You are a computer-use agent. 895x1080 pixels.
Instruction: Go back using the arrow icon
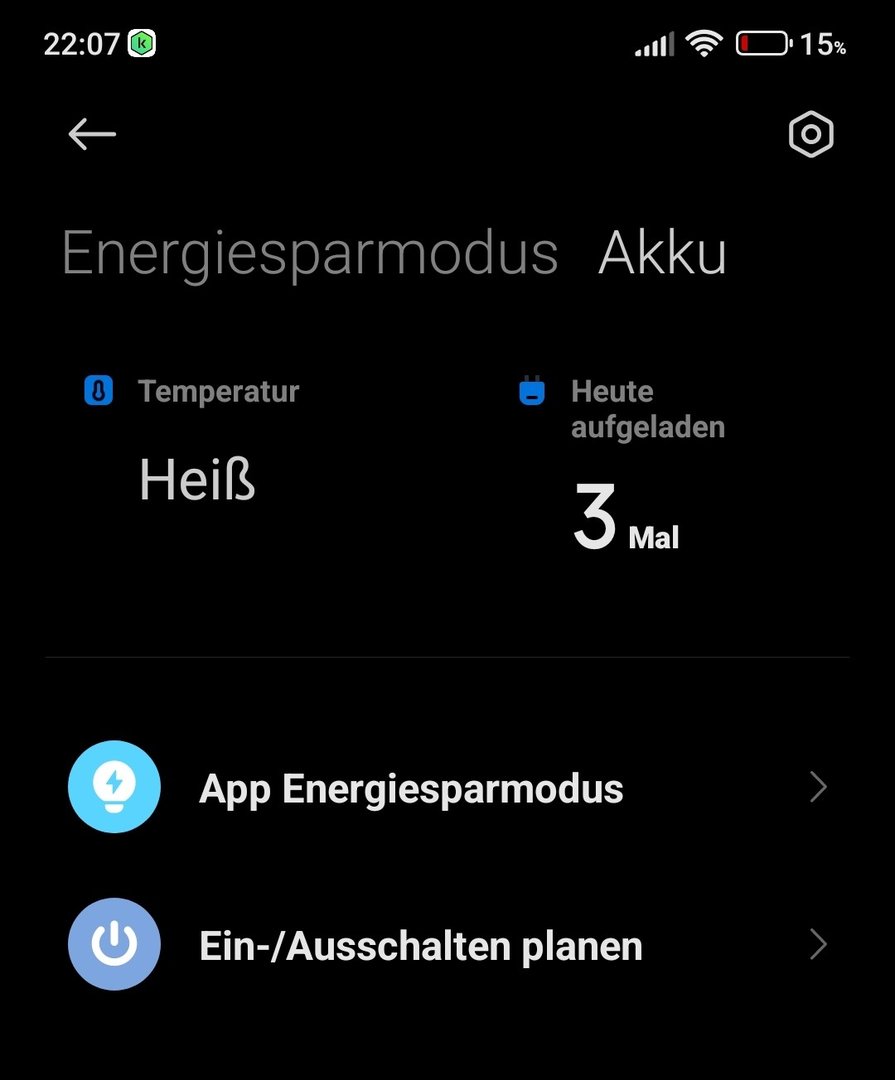point(92,134)
